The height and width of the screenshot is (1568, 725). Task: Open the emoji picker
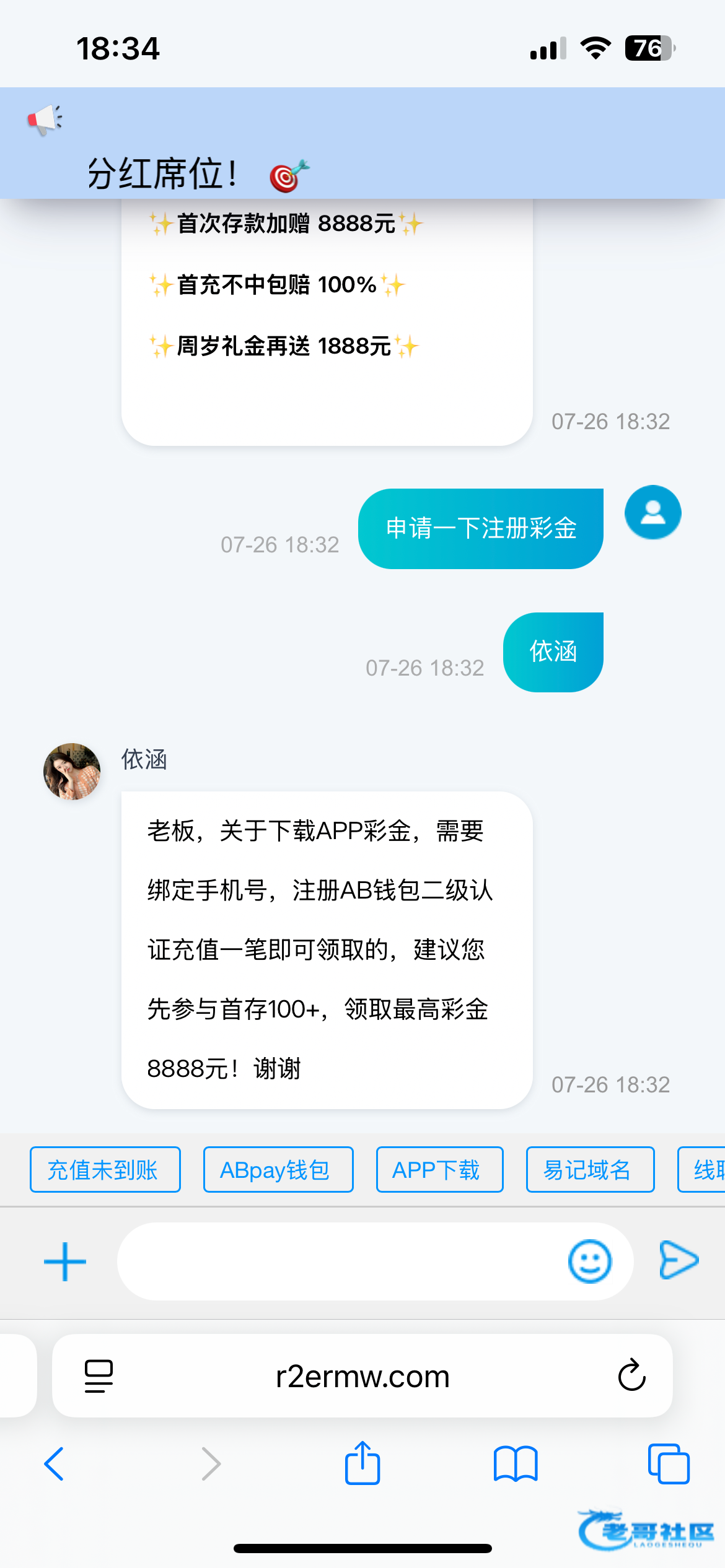(589, 1261)
